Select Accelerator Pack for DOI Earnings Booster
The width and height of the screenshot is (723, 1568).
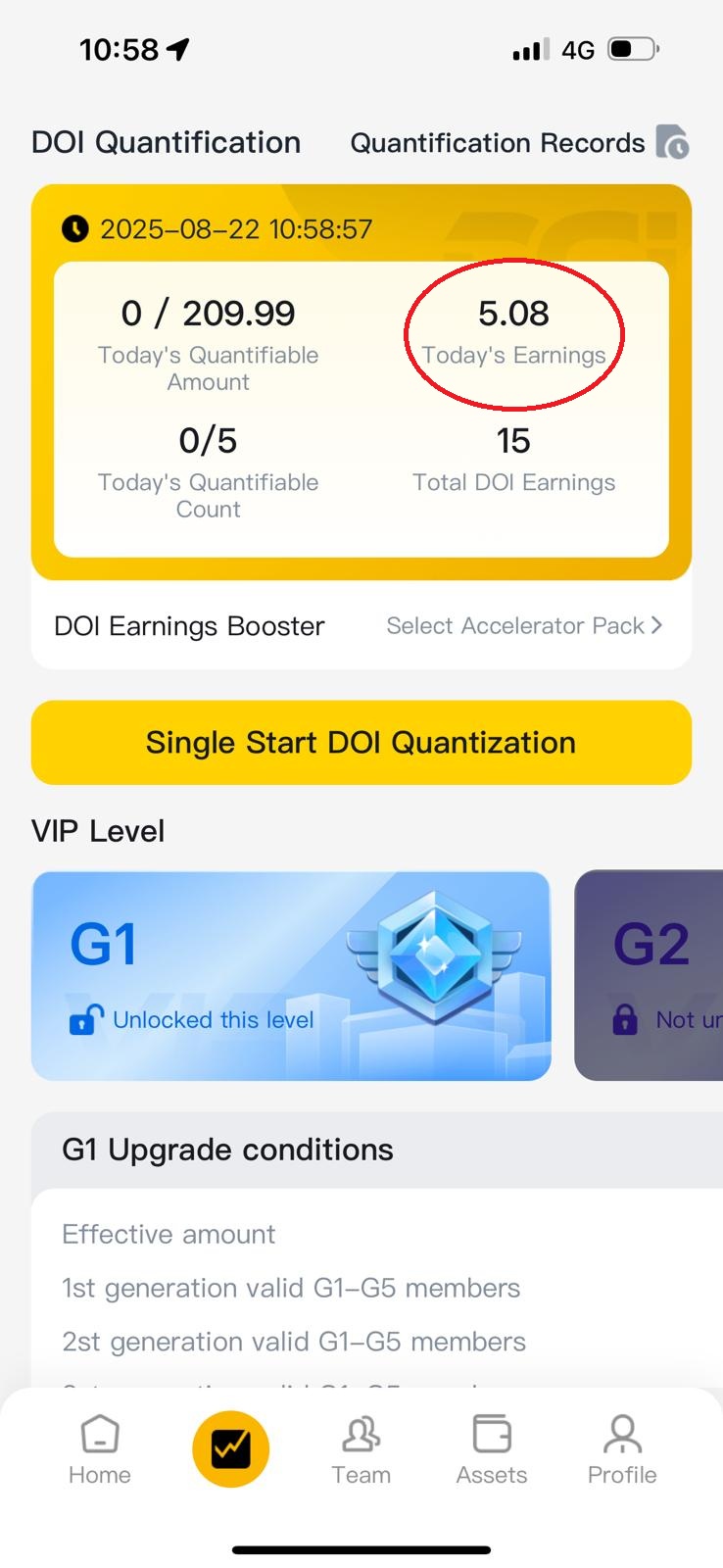click(524, 625)
